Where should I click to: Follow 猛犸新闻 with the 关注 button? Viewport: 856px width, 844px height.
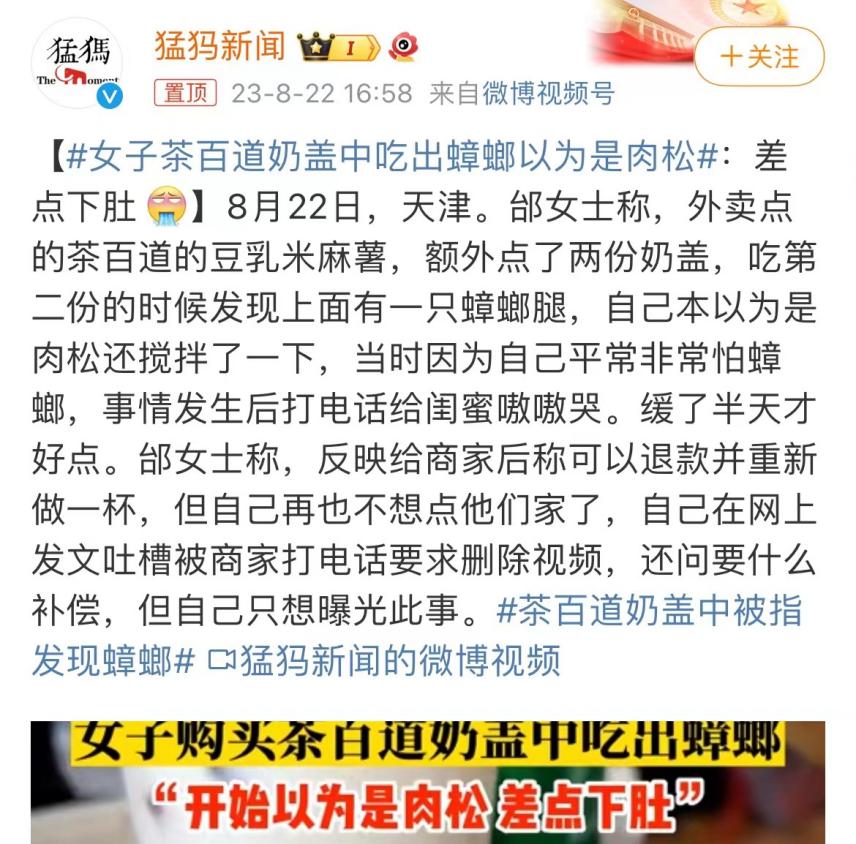(x=759, y=56)
